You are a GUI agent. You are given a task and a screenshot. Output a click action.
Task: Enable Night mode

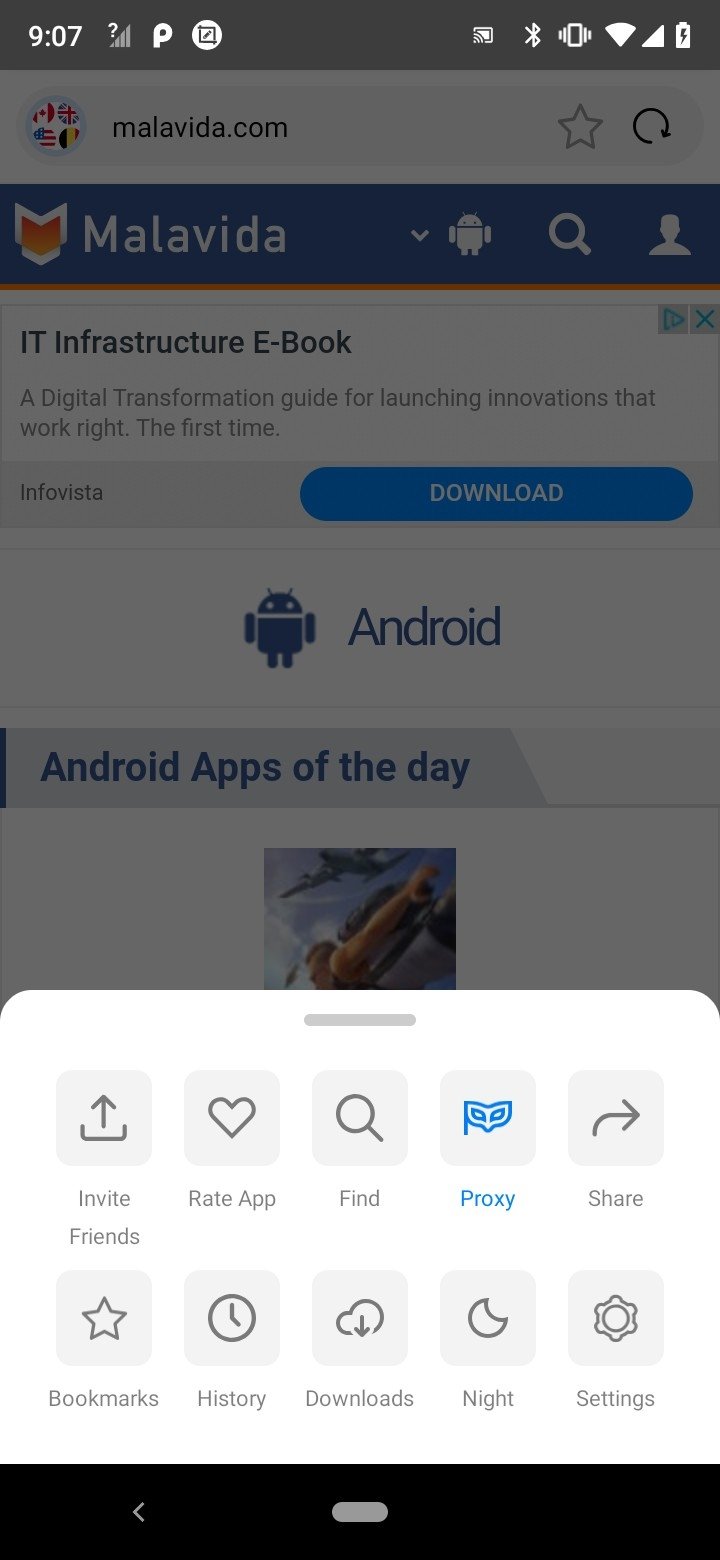[x=488, y=1318]
